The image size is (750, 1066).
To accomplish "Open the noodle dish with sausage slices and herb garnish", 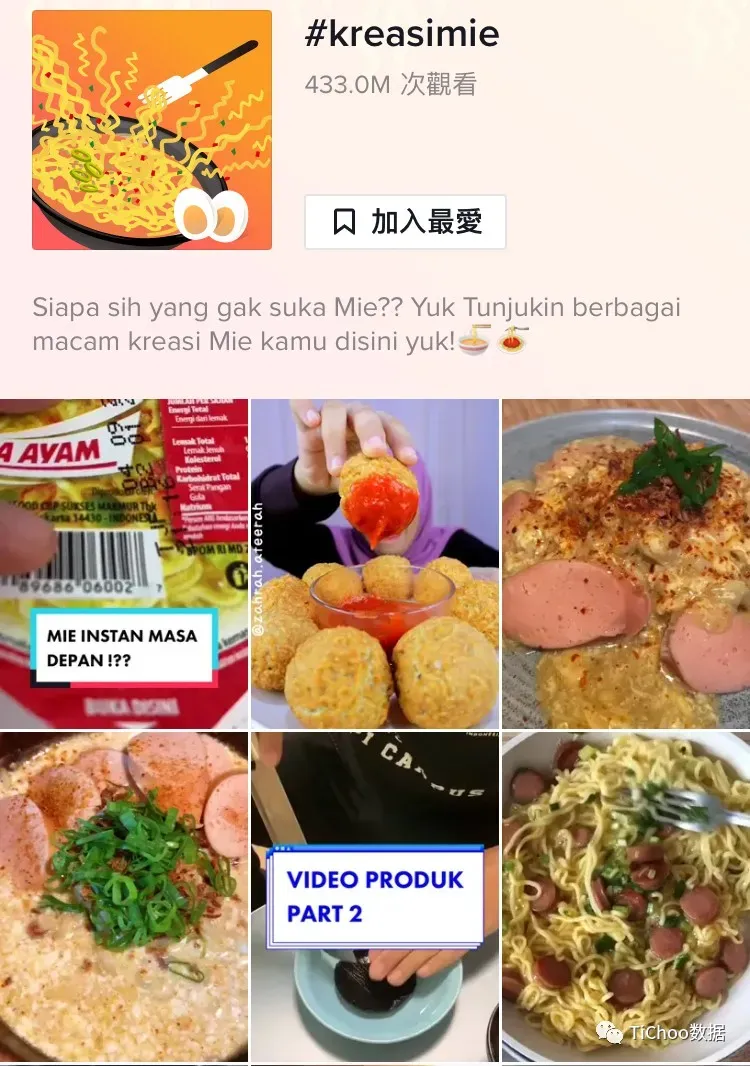I will [625, 564].
